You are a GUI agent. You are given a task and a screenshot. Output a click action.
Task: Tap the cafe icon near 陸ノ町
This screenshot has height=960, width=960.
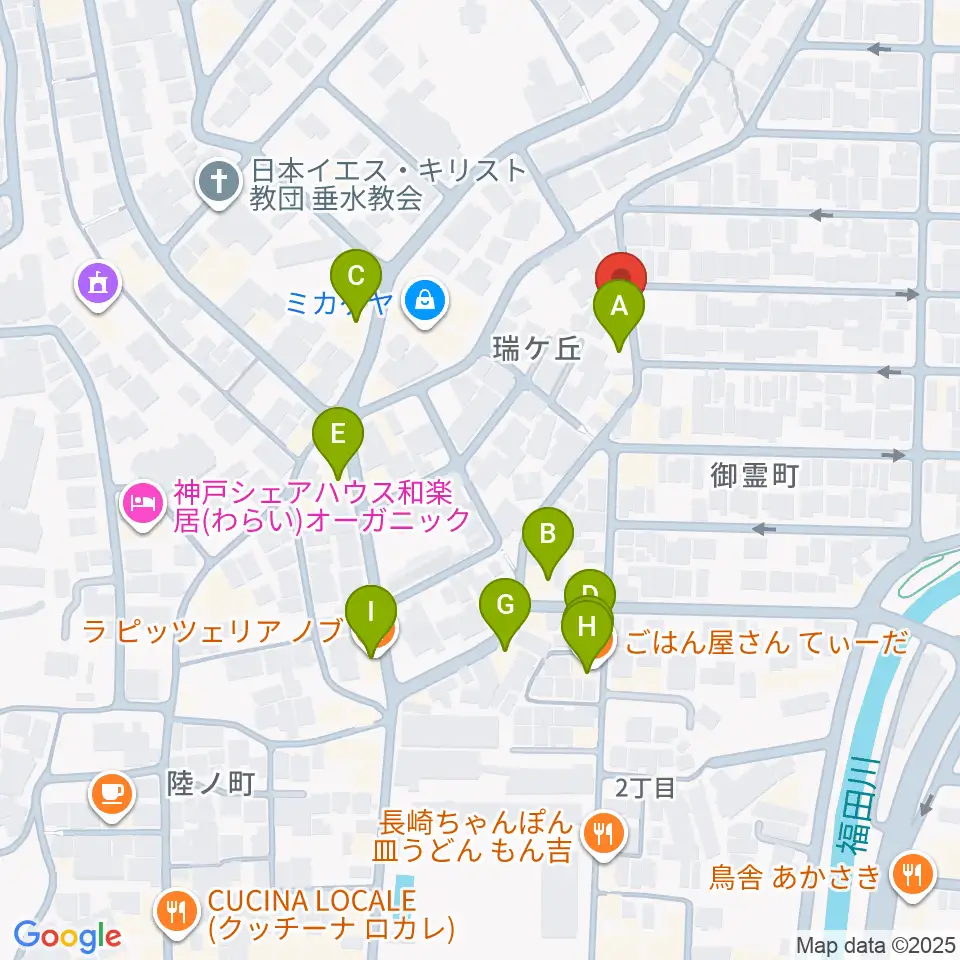click(x=110, y=793)
